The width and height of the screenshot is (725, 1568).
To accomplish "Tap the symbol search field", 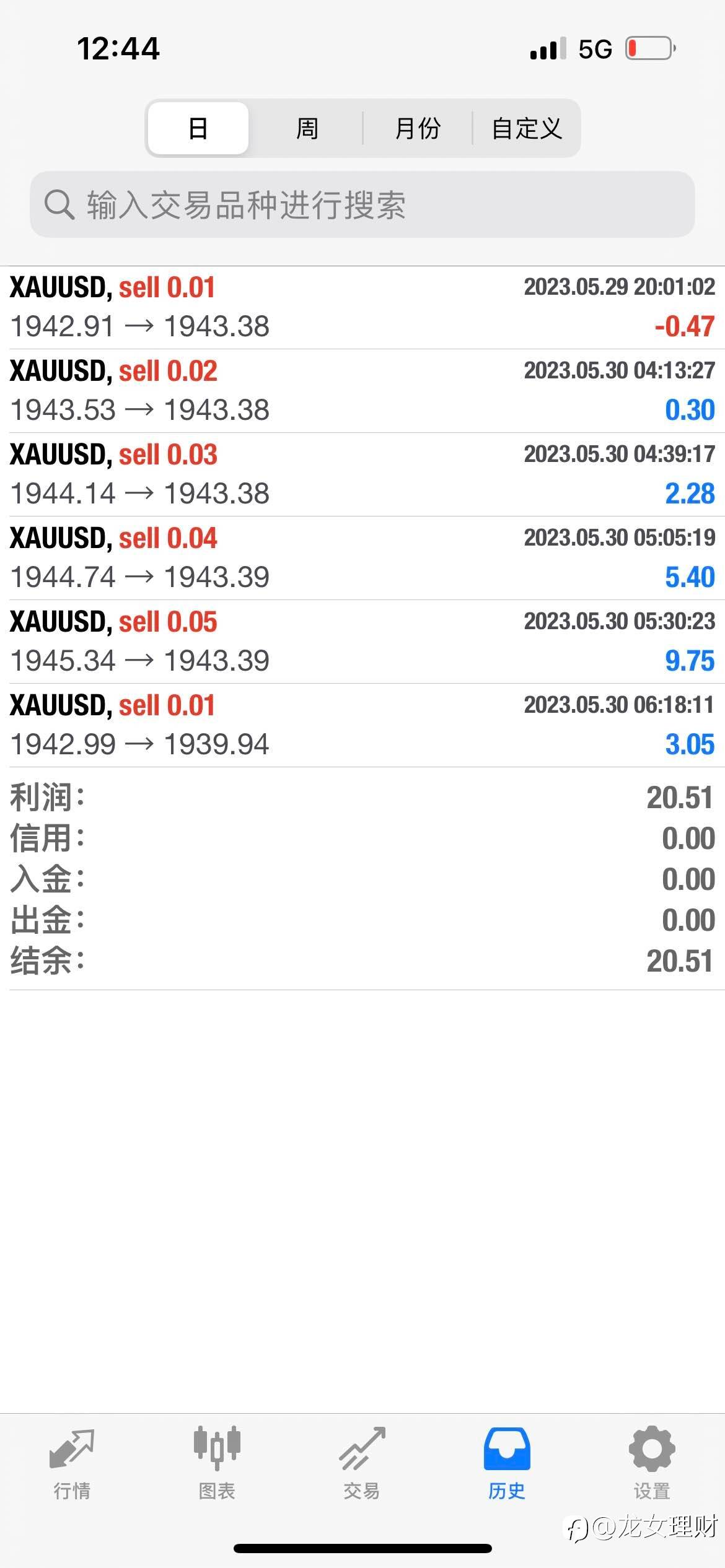I will pyautogui.click(x=362, y=204).
